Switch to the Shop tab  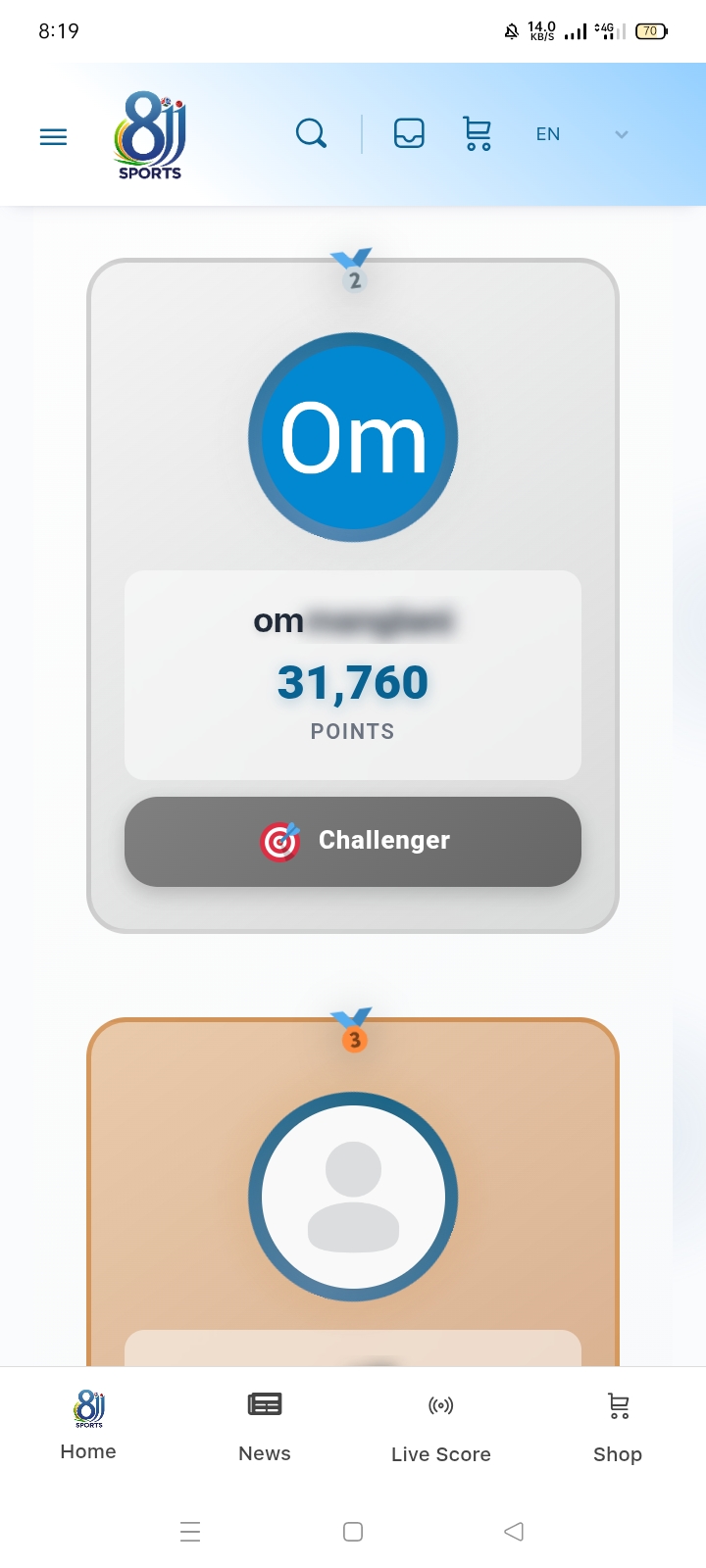[x=618, y=1425]
